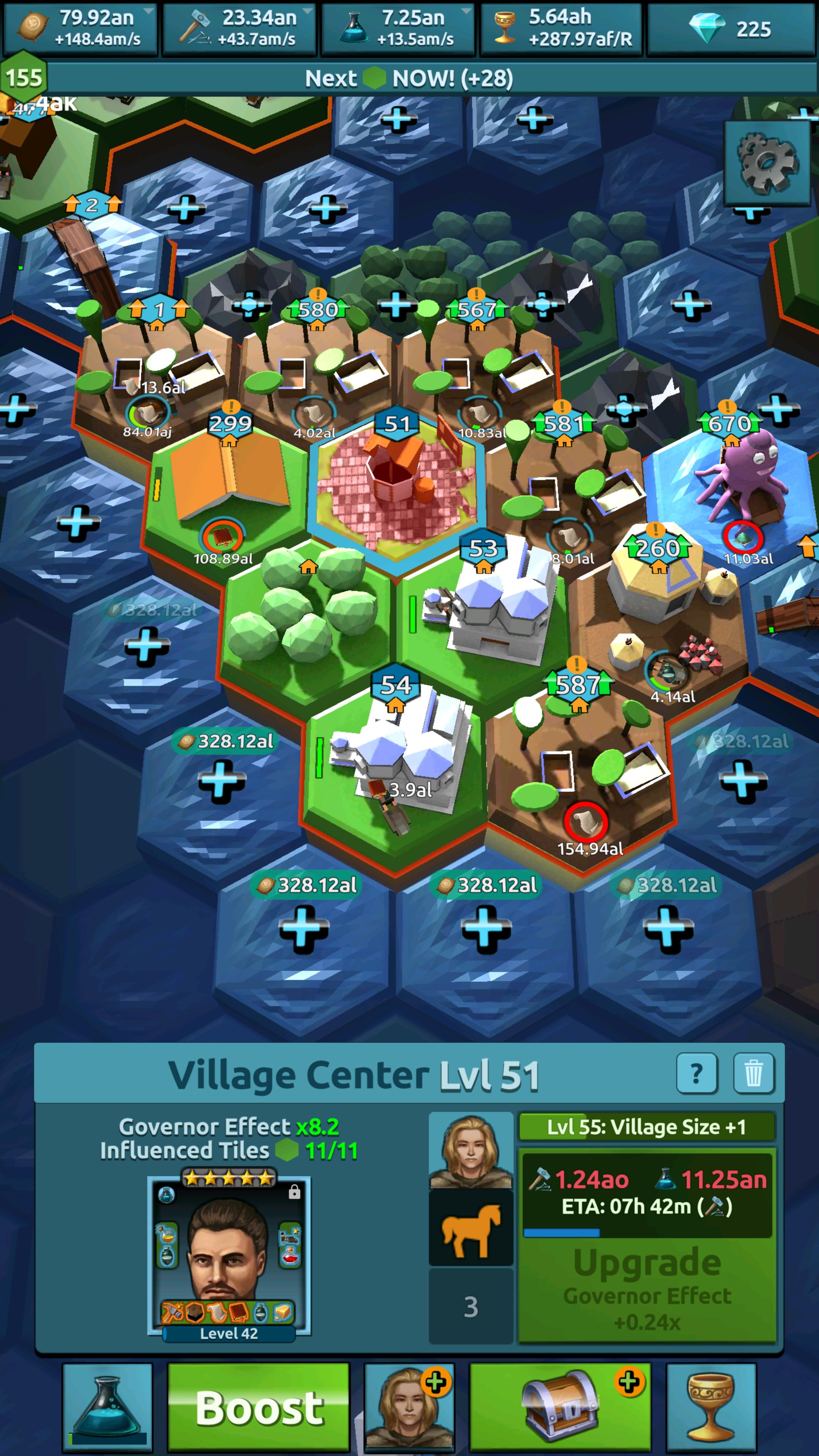Tap the orange horse slot
Screen dimensions: 819x1456
point(470,1229)
